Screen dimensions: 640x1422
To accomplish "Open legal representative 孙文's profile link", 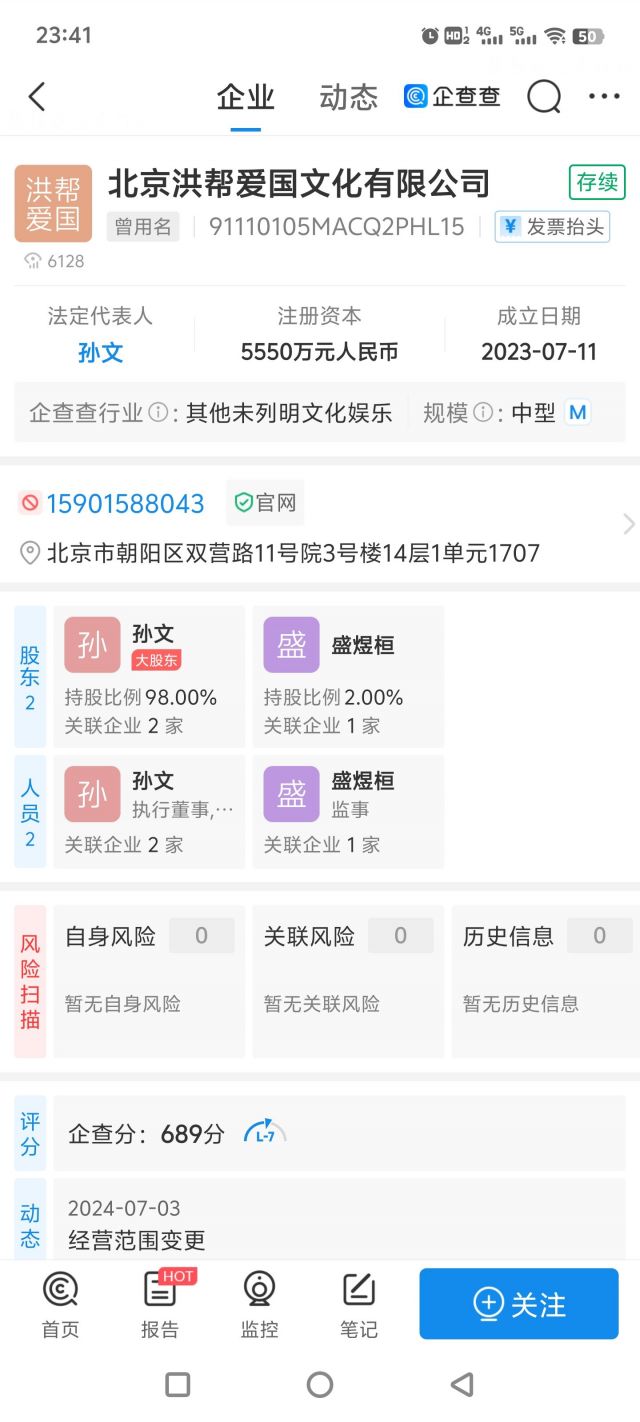I will point(100,352).
